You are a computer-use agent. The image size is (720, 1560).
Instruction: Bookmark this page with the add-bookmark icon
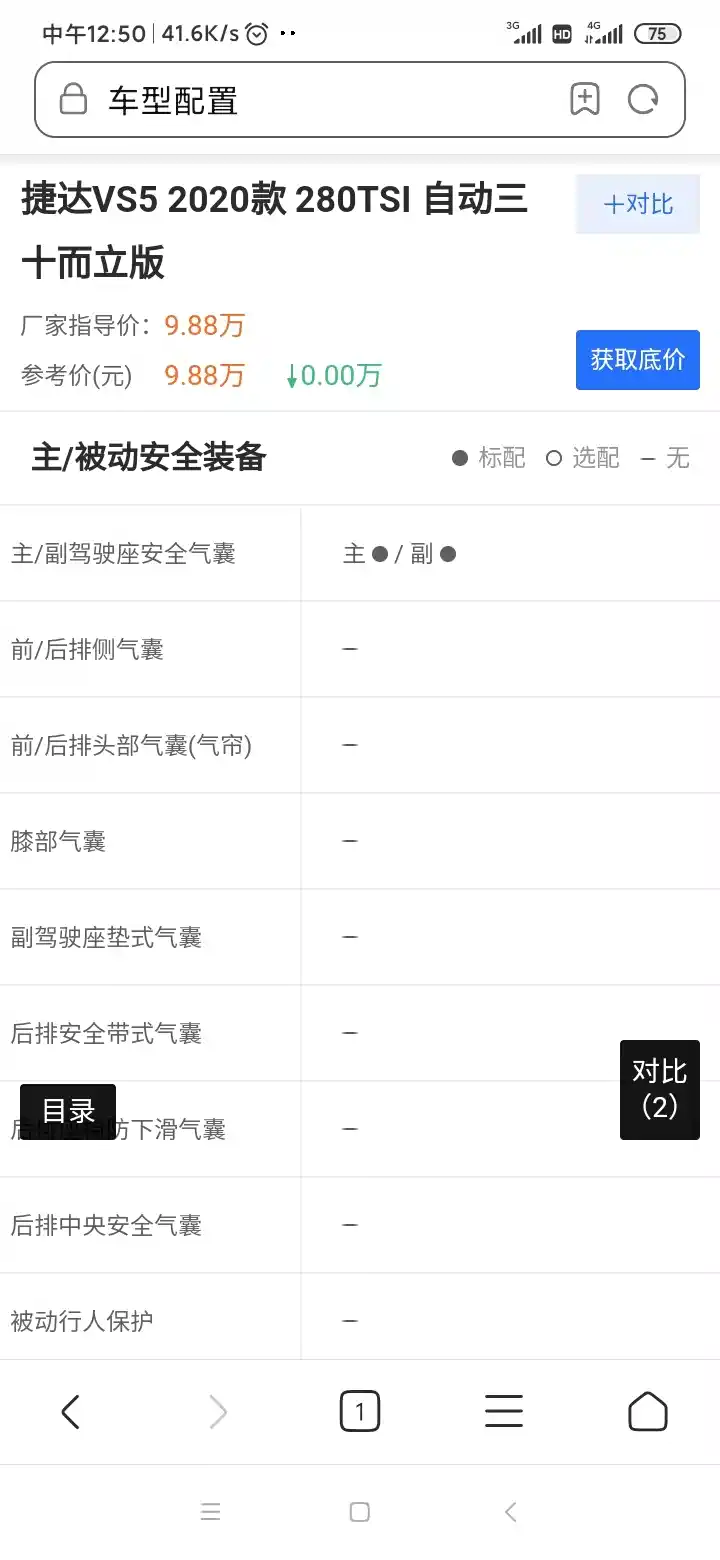pyautogui.click(x=584, y=99)
